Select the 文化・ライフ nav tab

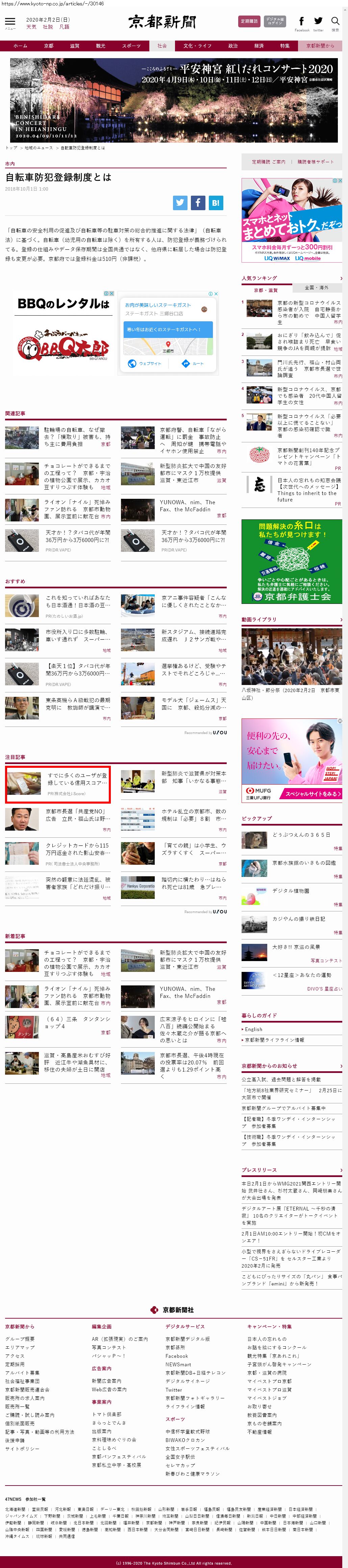pyautogui.click(x=198, y=46)
